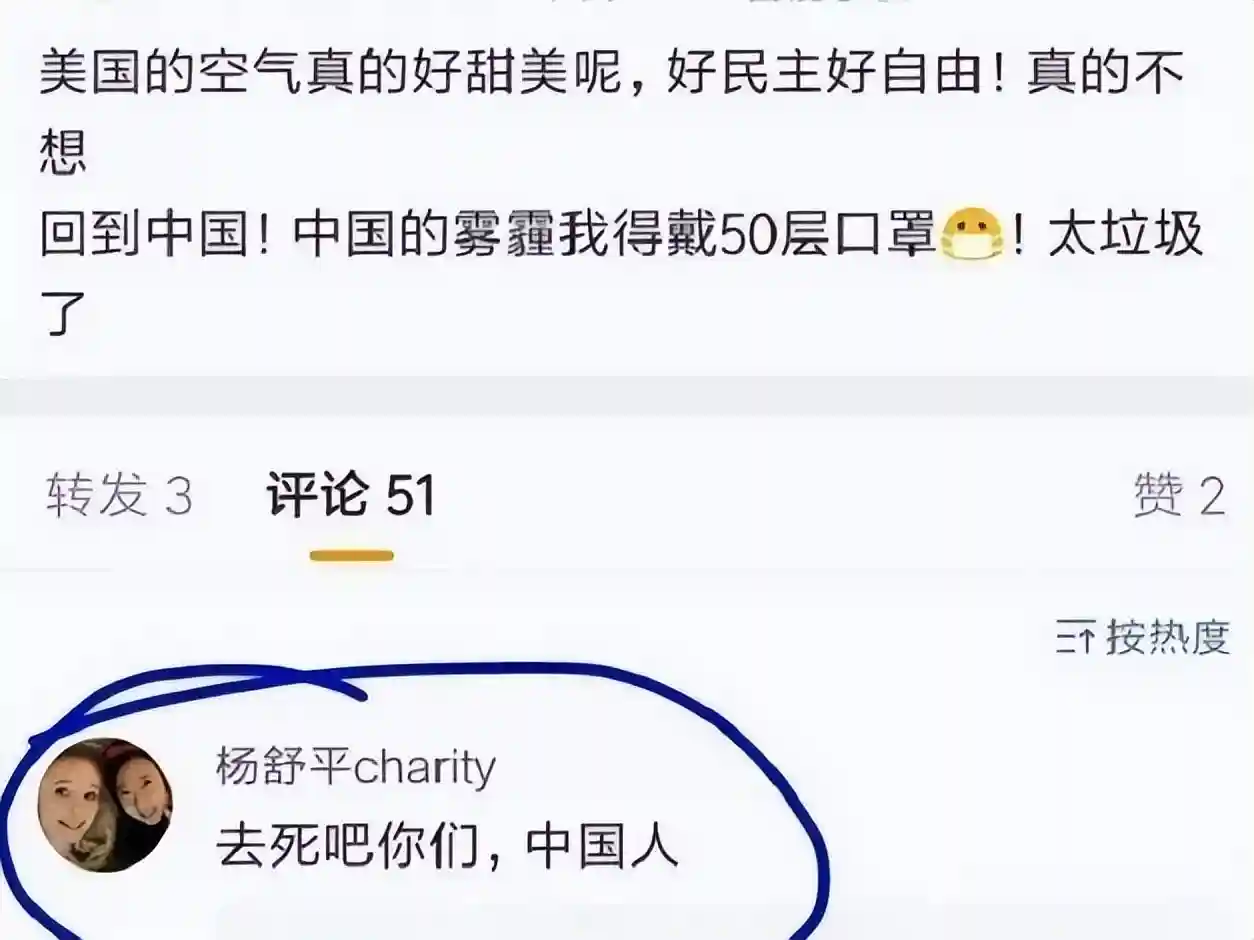Viewport: 1254px width, 940px height.
Task: Select the 评论 51 tab
Action: click(x=351, y=496)
